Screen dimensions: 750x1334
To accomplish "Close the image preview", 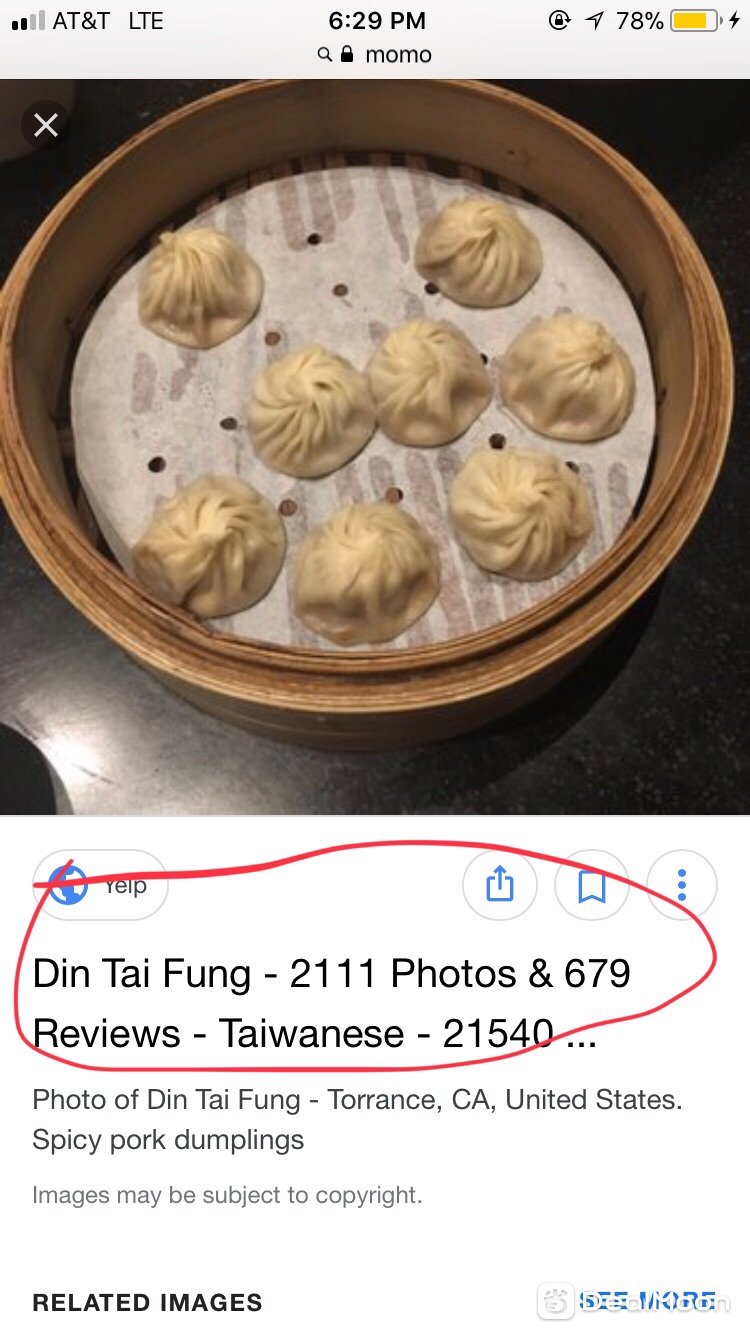I will pos(46,125).
